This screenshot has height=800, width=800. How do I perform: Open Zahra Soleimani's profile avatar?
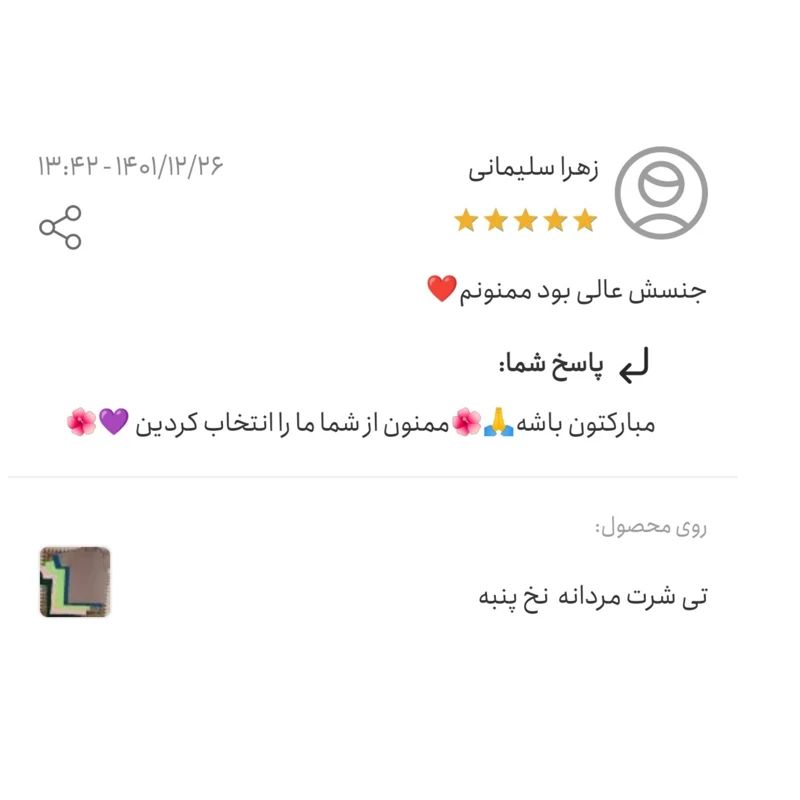(660, 193)
